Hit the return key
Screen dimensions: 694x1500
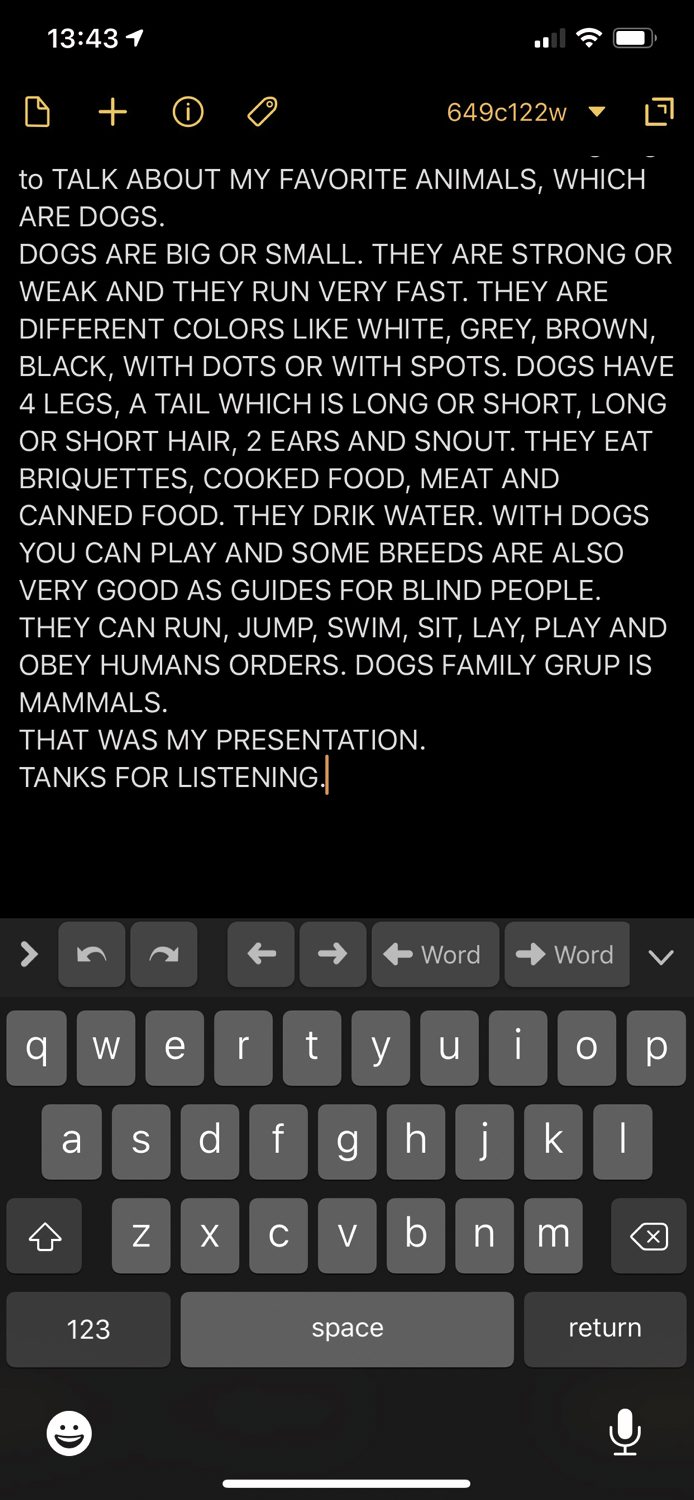click(x=605, y=1328)
